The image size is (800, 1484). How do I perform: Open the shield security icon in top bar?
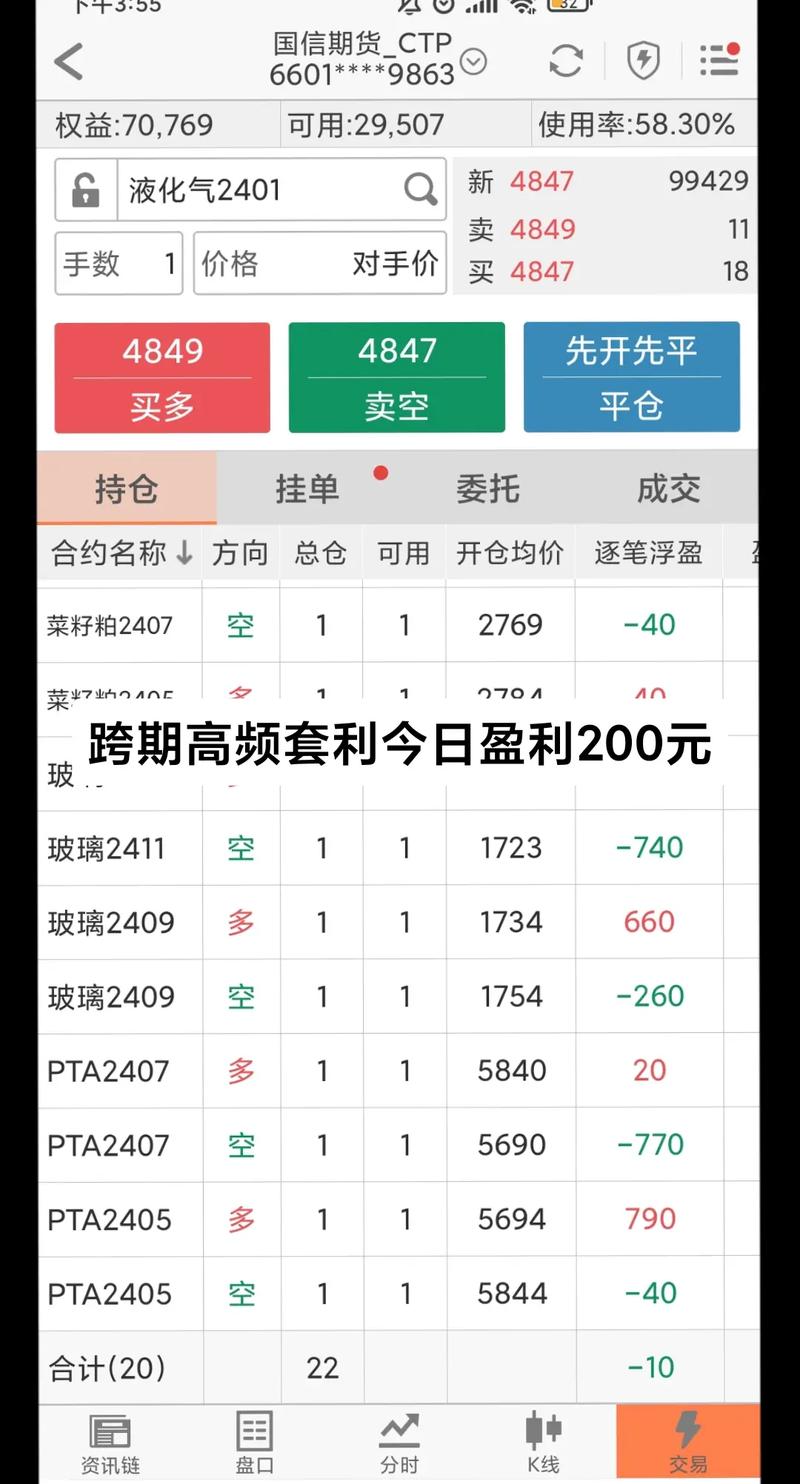[644, 61]
